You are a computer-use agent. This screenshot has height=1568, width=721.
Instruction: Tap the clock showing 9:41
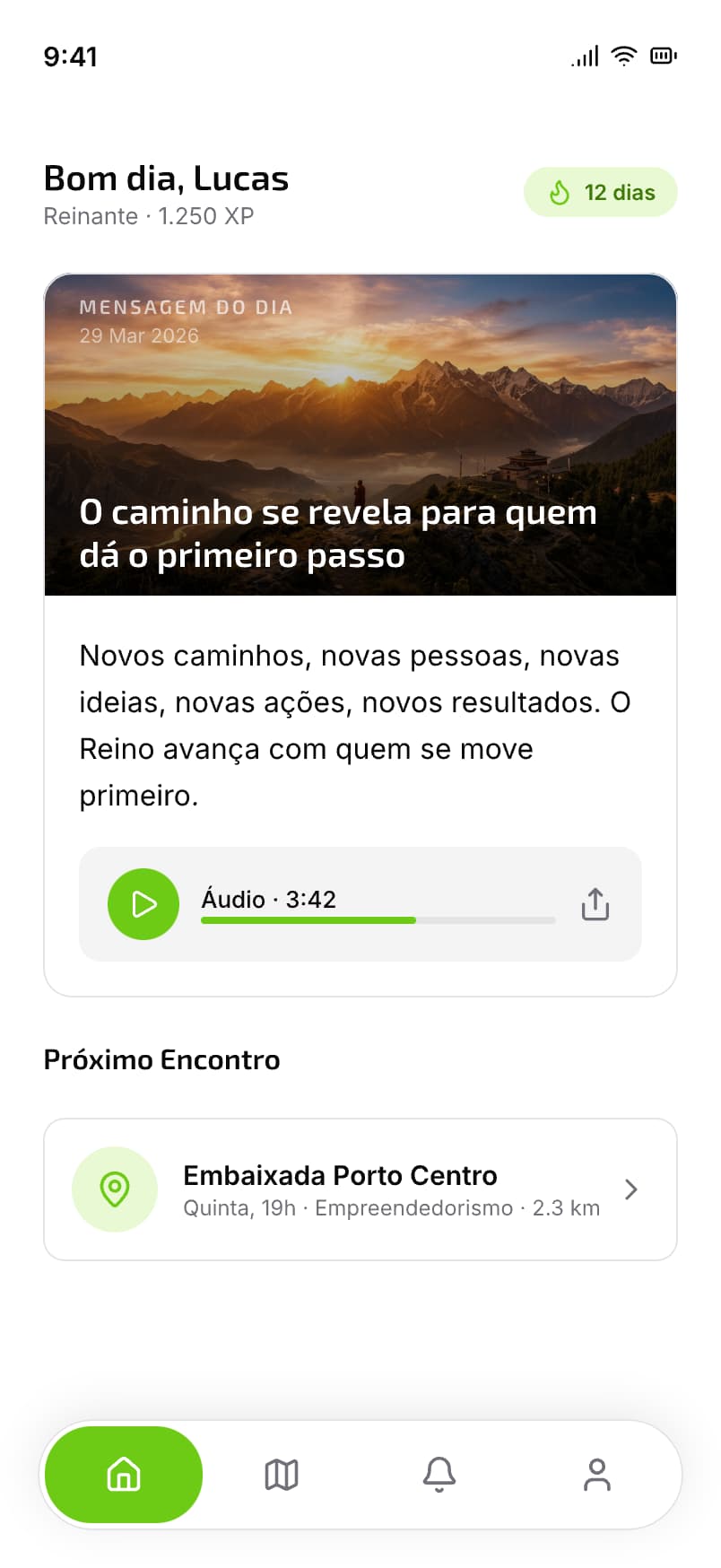tap(71, 57)
